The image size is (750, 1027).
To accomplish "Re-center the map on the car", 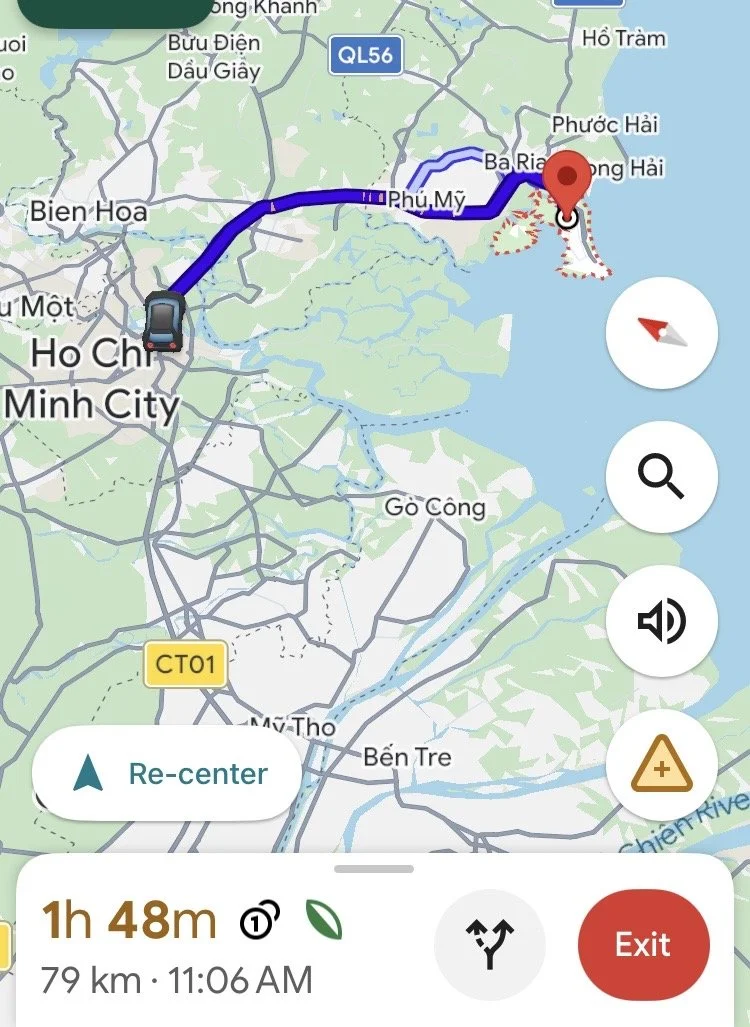I will pyautogui.click(x=167, y=774).
